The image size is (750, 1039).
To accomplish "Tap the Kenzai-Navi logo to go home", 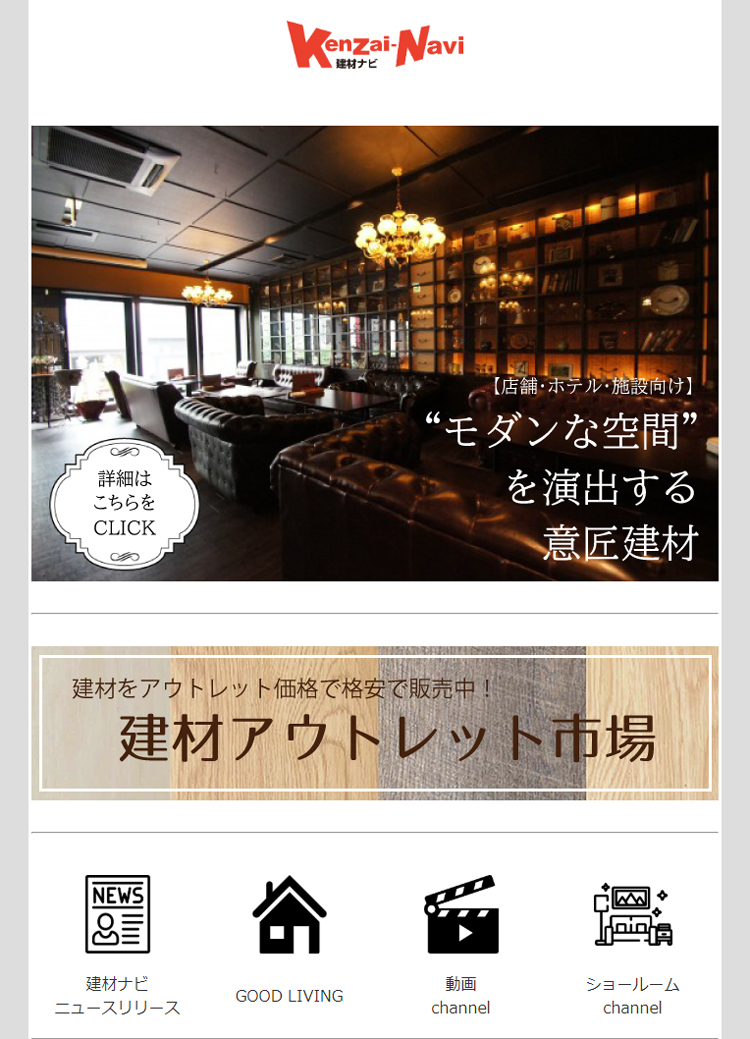I will [375, 46].
